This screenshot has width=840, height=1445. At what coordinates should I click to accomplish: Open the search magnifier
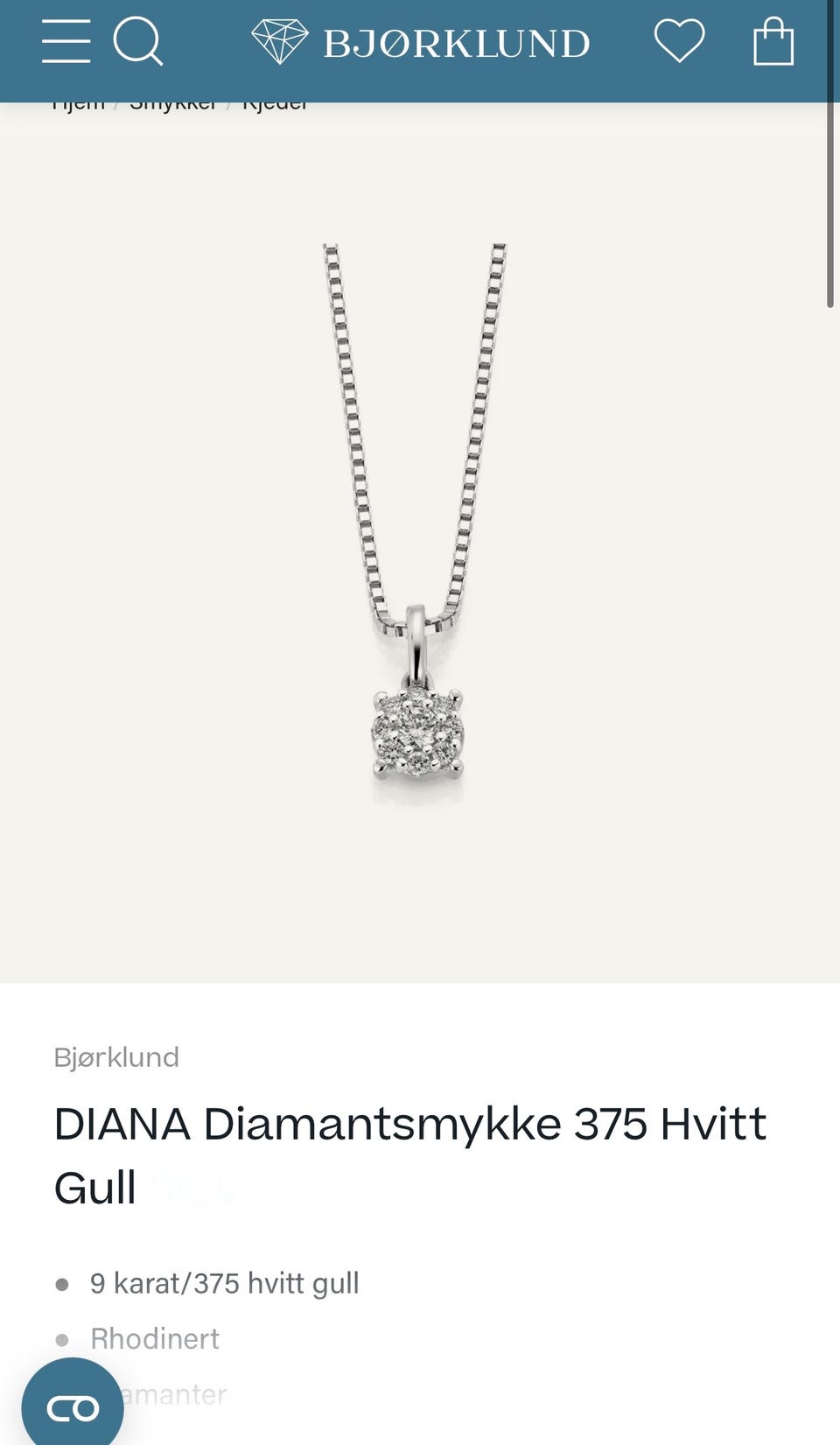138,41
